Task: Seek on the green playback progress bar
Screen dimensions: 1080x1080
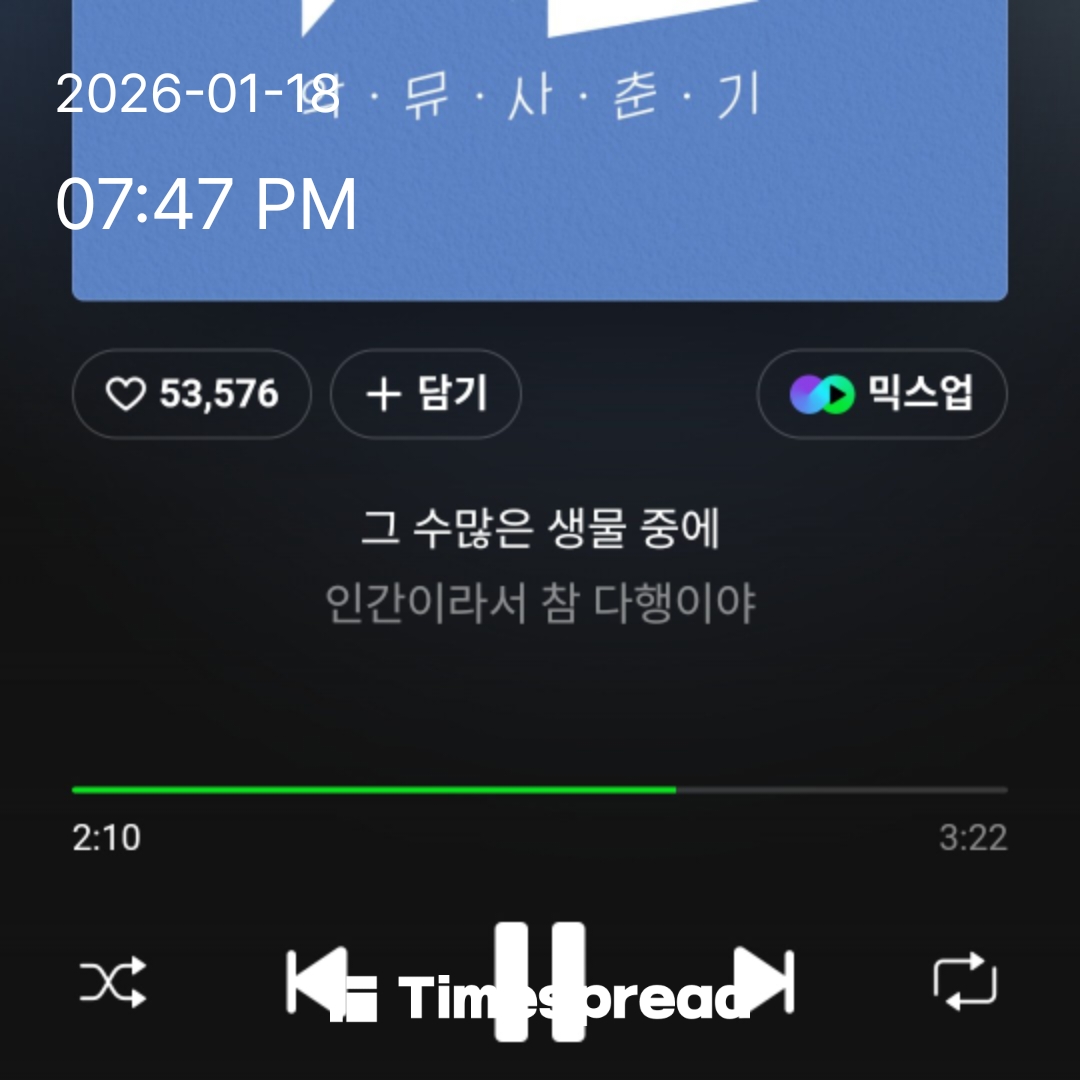Action: pos(540,790)
